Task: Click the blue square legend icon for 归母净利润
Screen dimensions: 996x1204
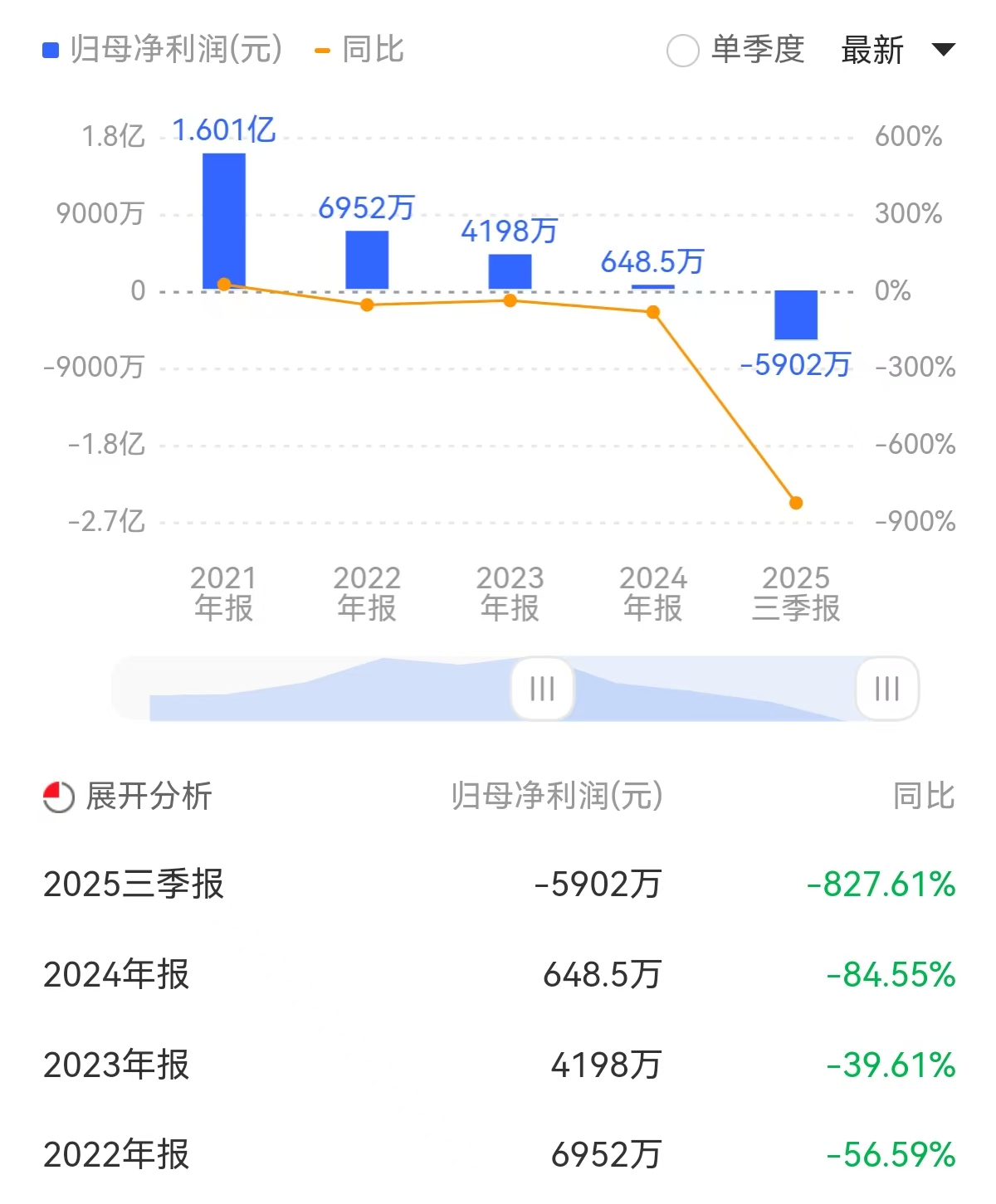Action: point(49,51)
